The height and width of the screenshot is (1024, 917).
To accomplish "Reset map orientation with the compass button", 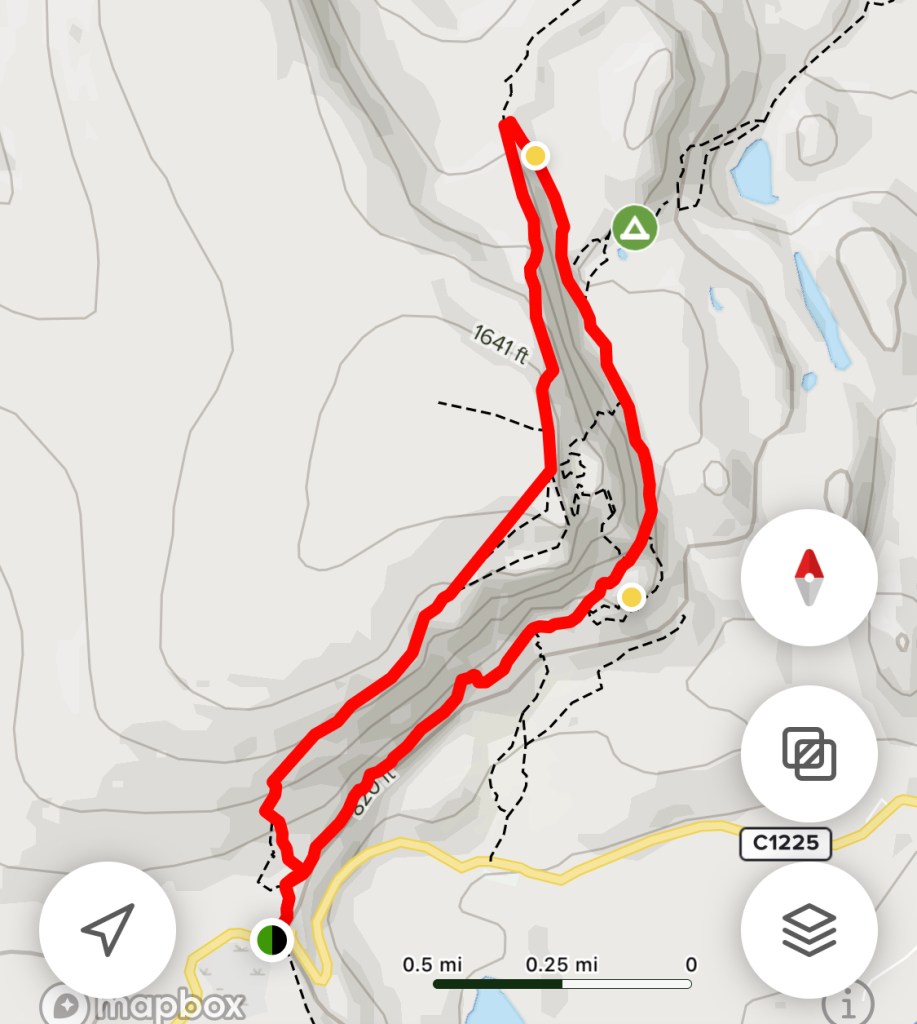I will [x=808, y=578].
